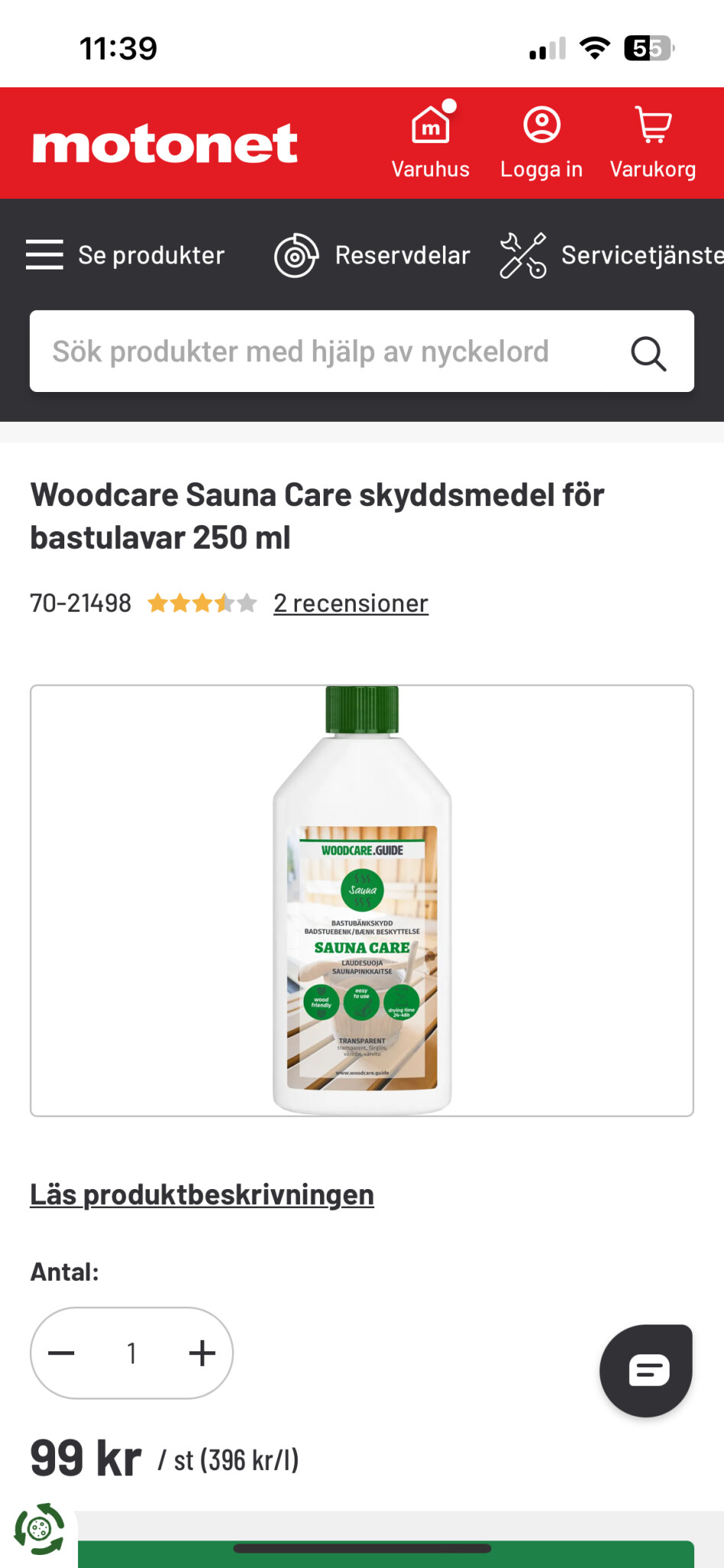Open the Varuhus store selector

(x=430, y=142)
